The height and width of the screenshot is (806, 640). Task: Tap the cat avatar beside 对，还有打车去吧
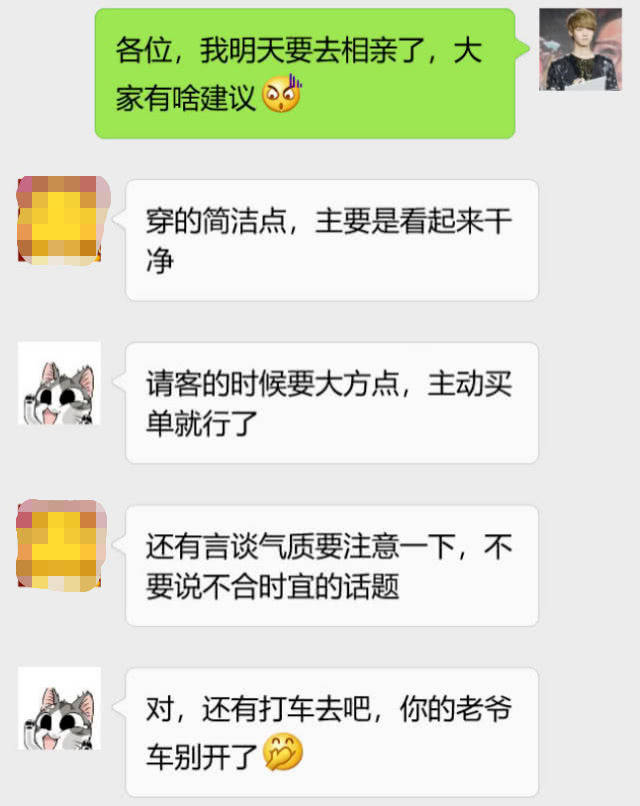60,709
